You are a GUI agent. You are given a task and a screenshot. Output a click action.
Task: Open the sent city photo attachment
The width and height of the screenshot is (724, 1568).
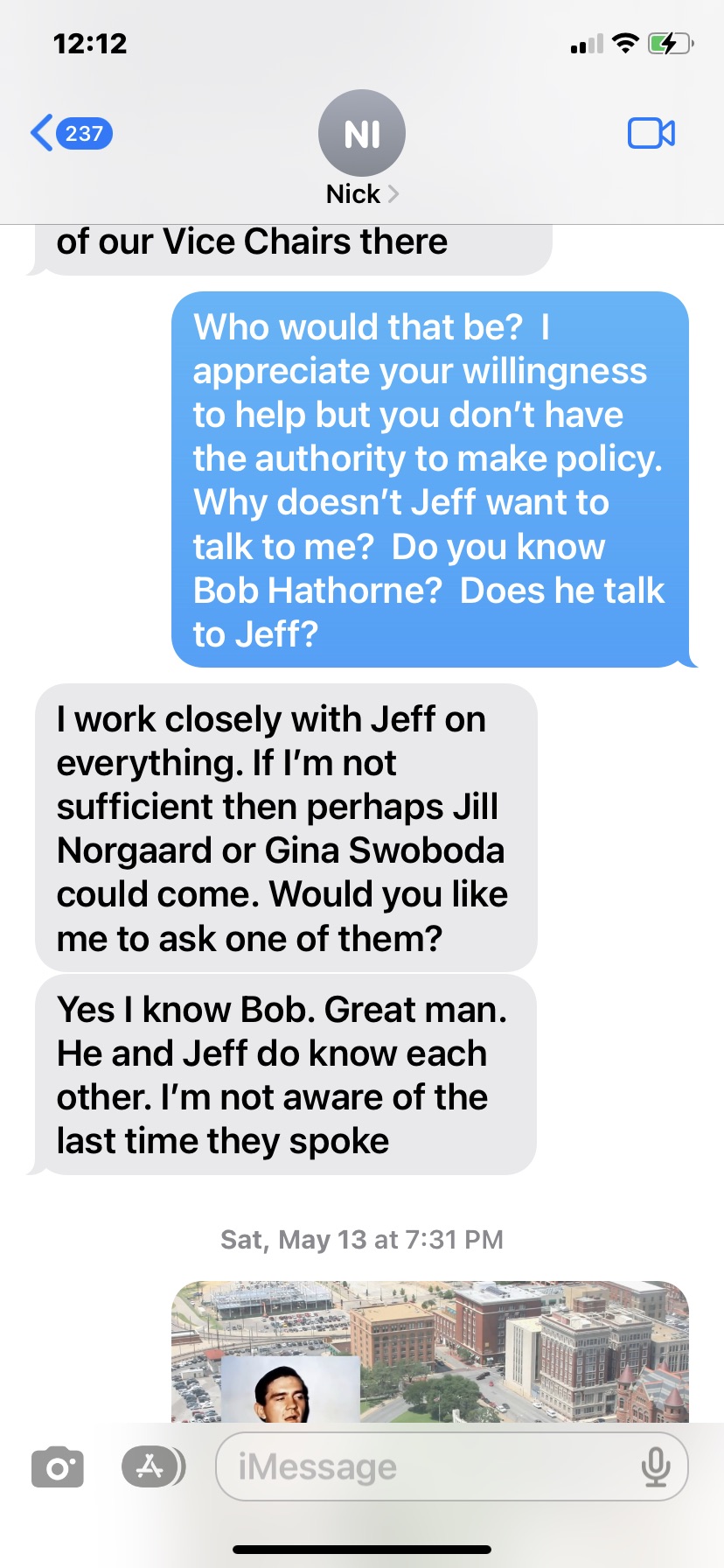click(x=430, y=1352)
